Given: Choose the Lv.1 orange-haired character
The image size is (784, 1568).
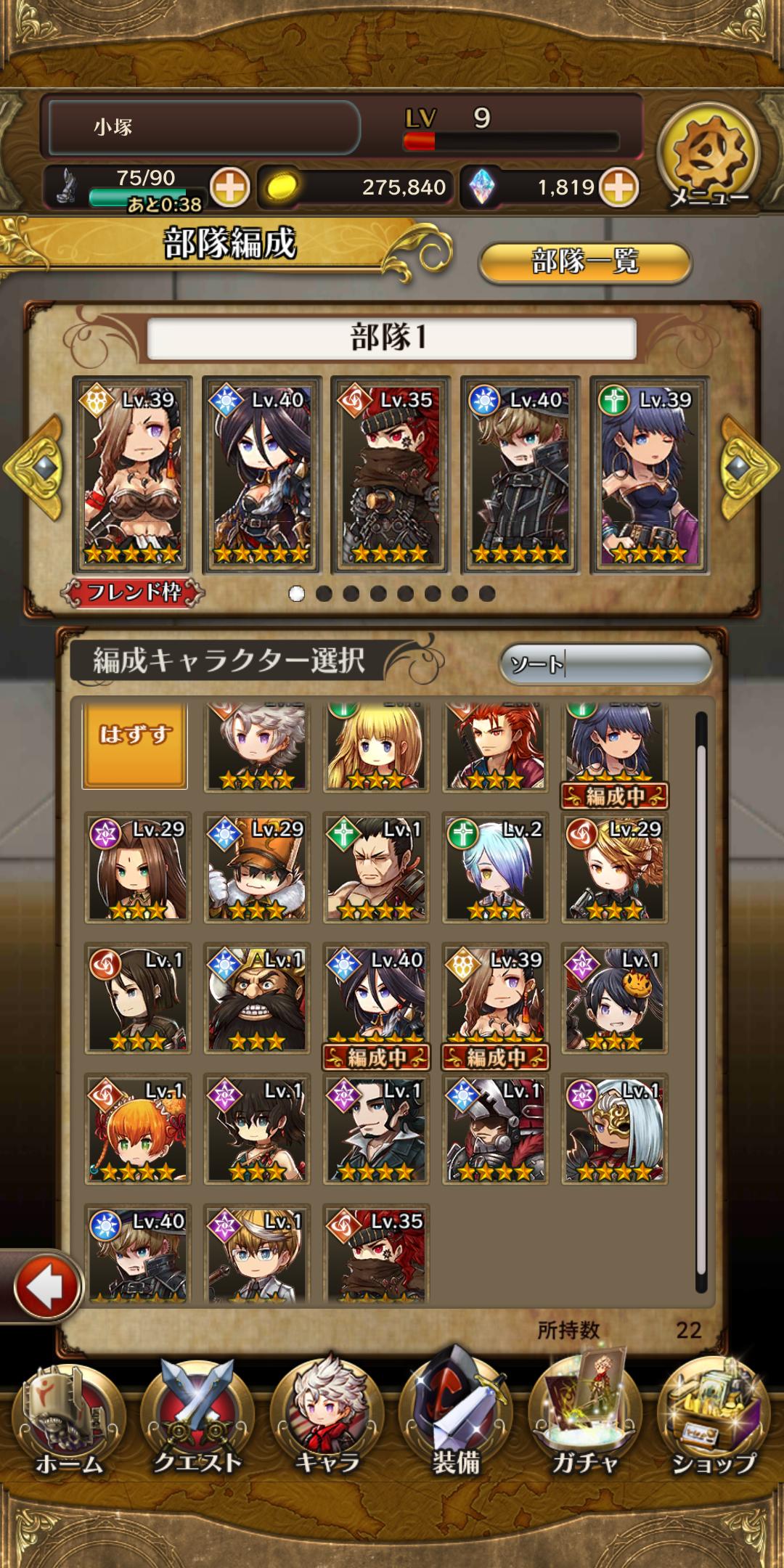Looking at the screenshot, I should [138, 1130].
